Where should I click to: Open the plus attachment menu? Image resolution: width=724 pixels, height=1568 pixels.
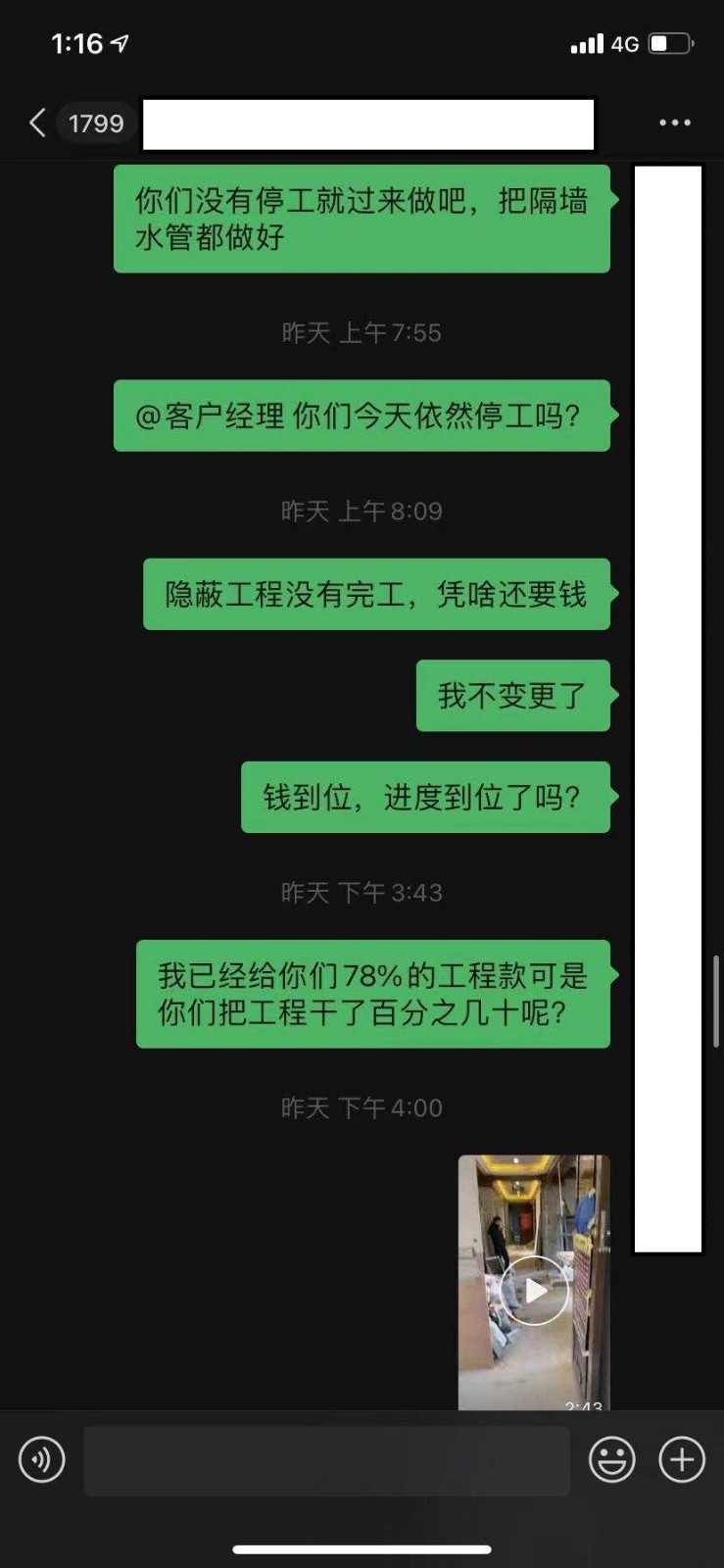click(x=682, y=1459)
